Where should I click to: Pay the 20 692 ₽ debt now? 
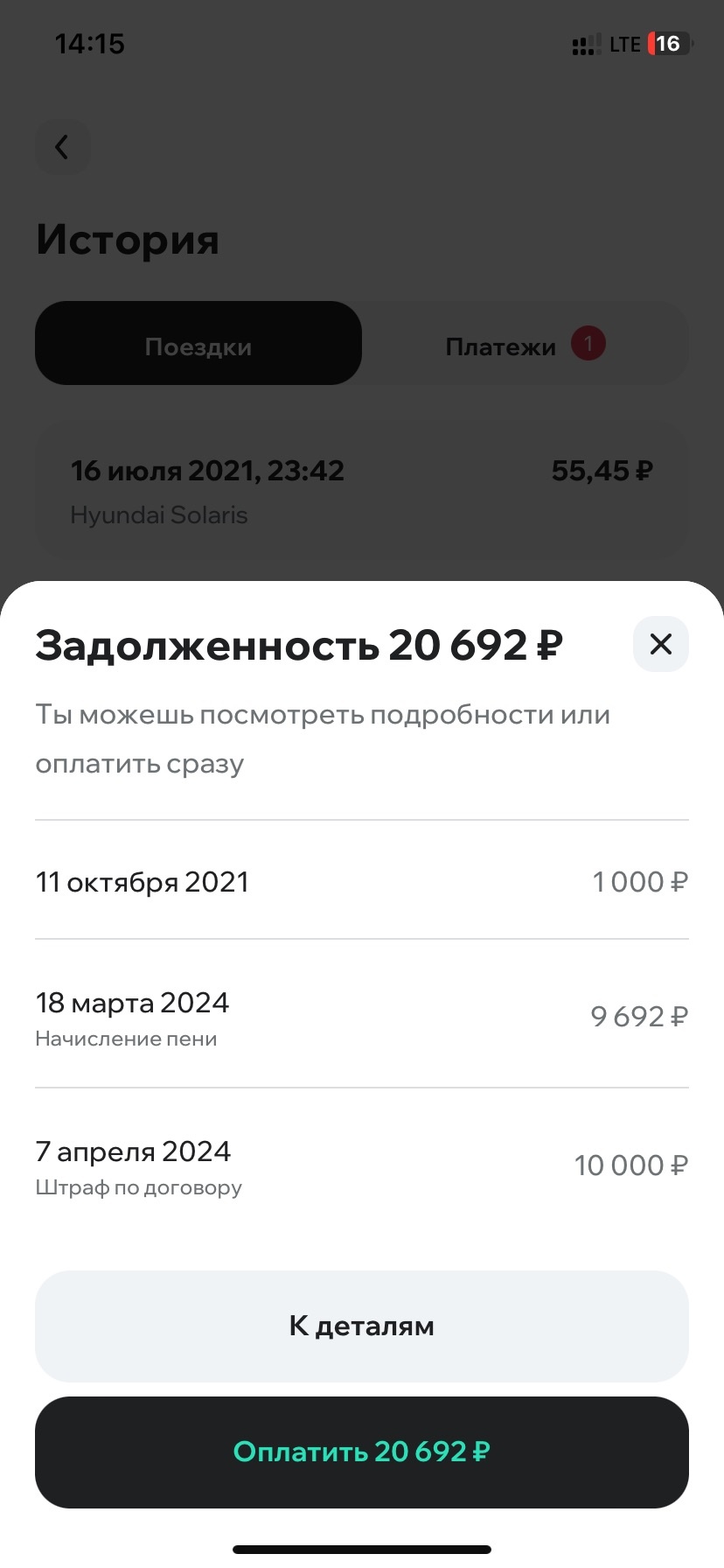tap(361, 1452)
